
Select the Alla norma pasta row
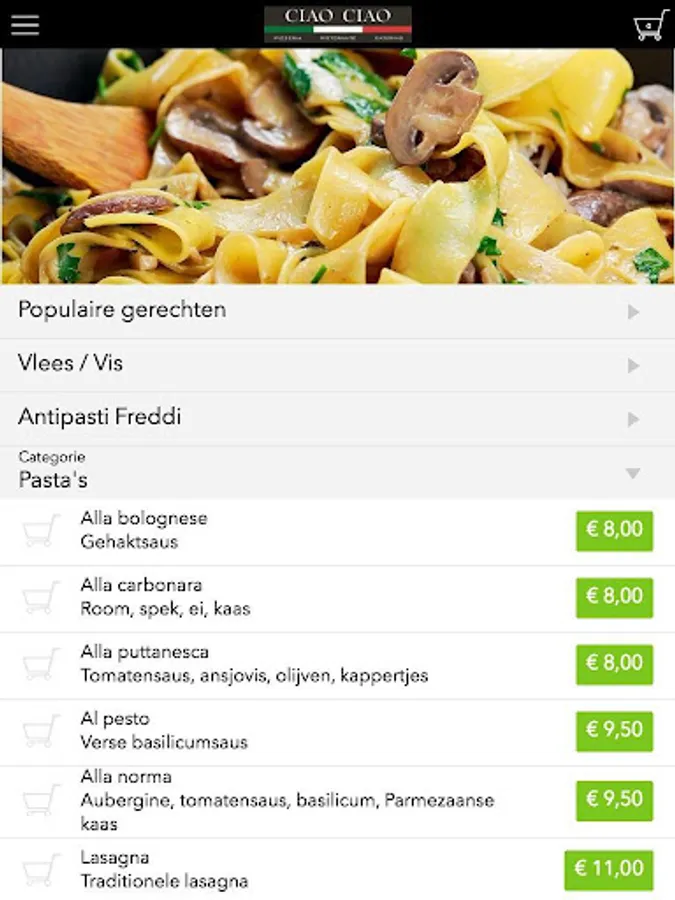(300, 800)
